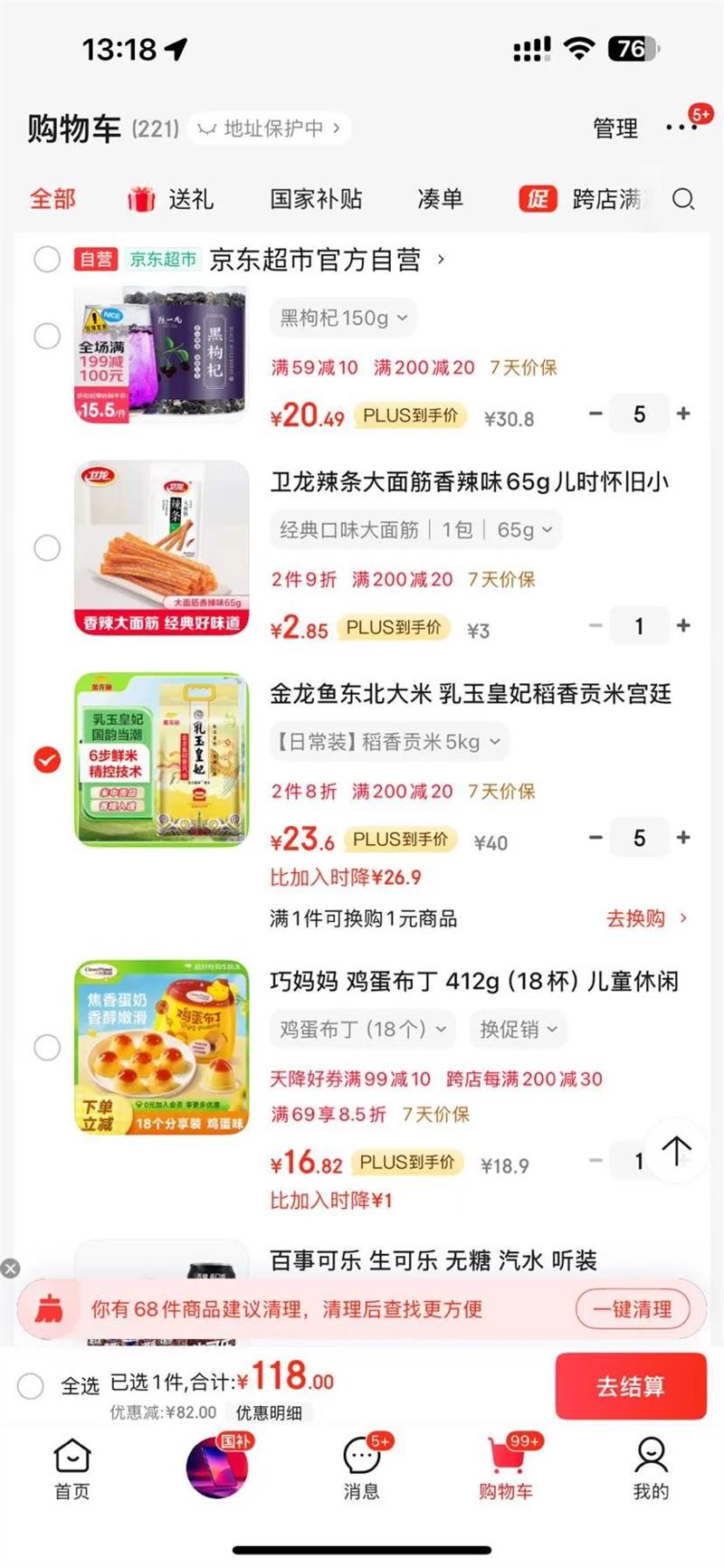
Task: Switch to the 首页 tab
Action: tap(72, 1468)
